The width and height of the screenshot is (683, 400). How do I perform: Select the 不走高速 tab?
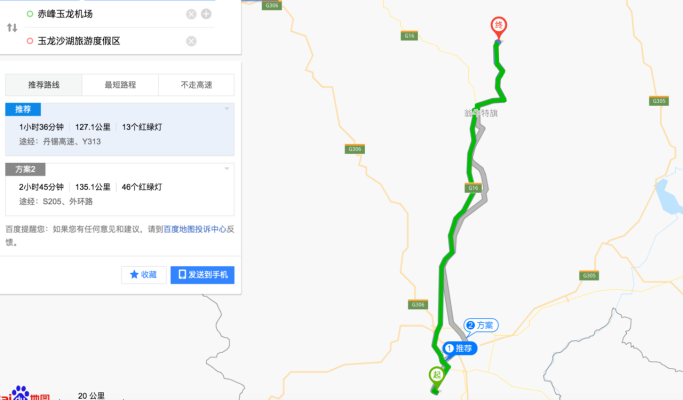click(196, 85)
